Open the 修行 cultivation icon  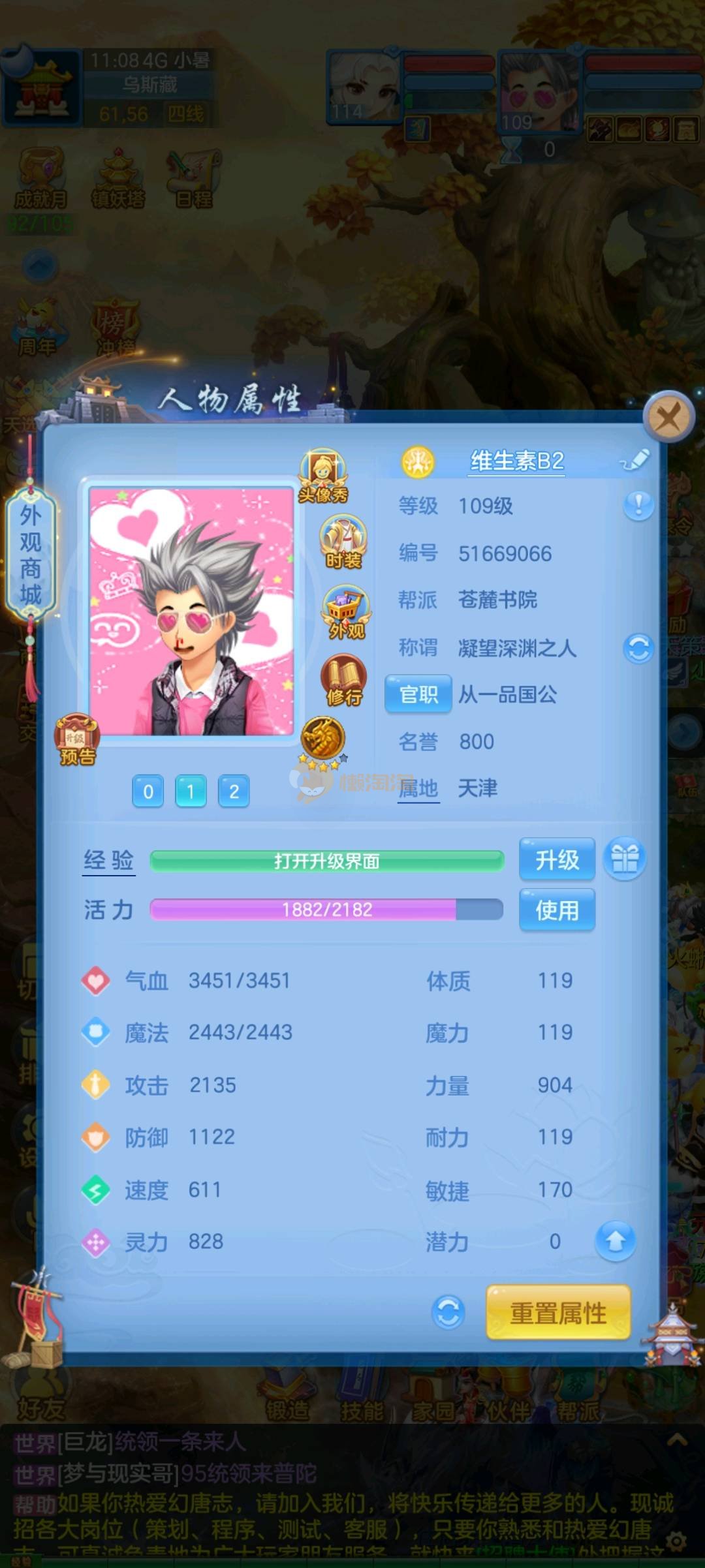343,680
